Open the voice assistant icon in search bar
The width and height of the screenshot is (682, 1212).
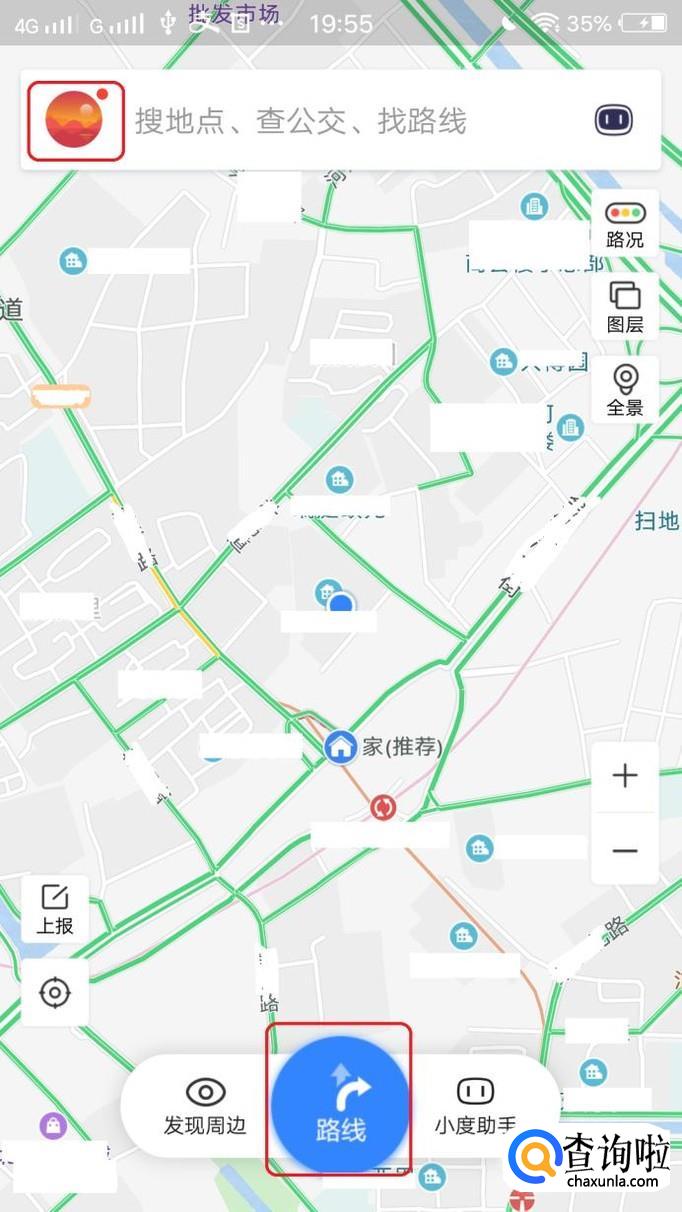(615, 121)
